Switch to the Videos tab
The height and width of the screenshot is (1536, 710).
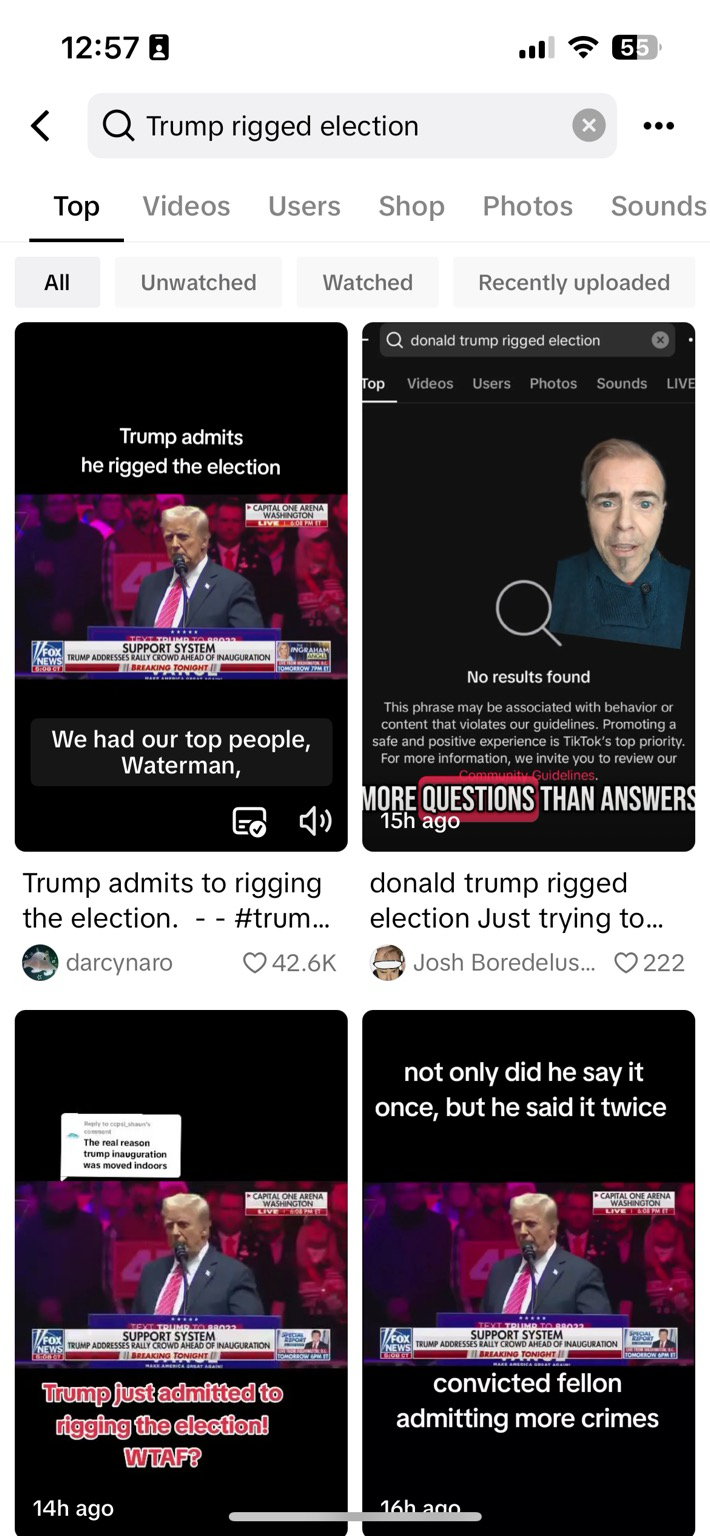click(186, 206)
